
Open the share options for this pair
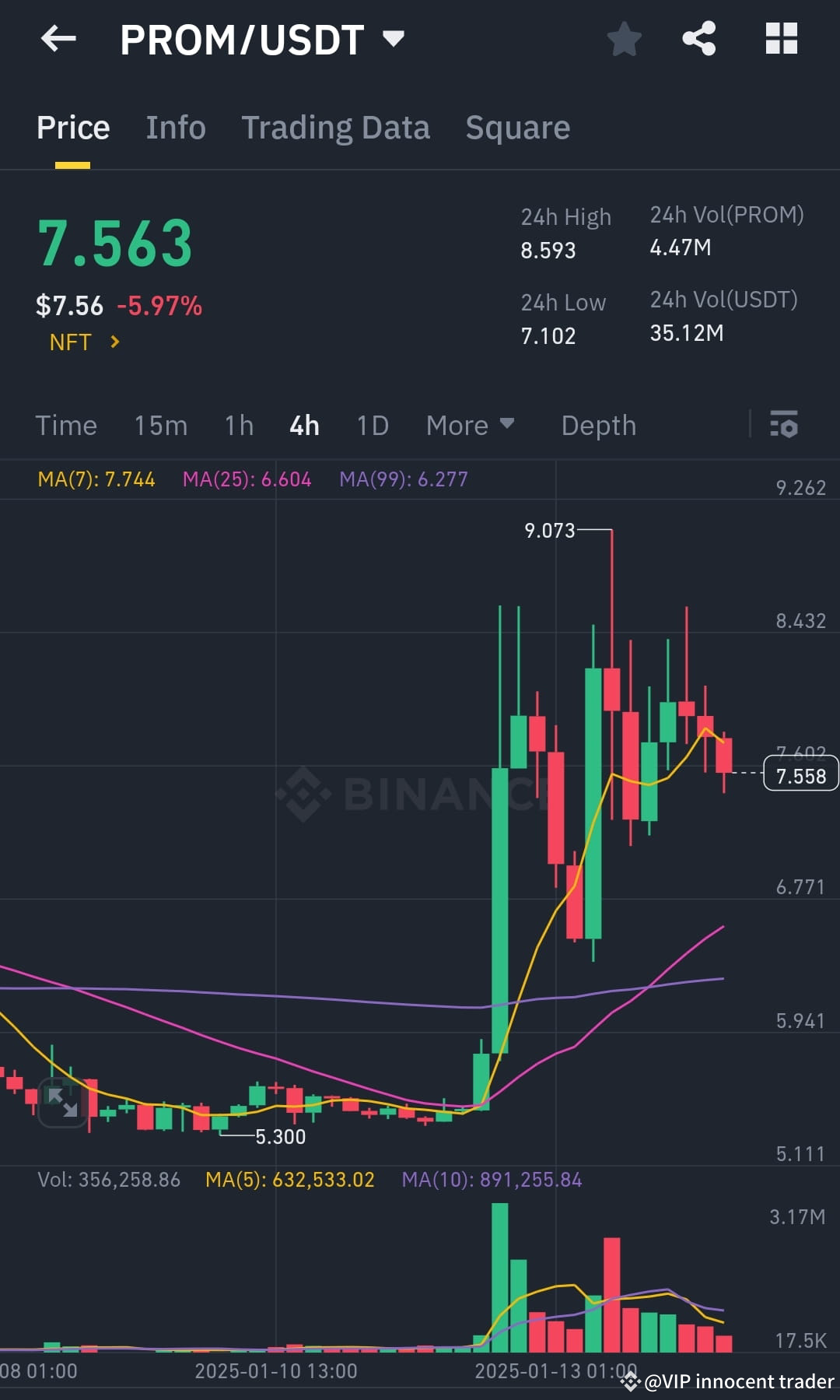pyautogui.click(x=699, y=38)
